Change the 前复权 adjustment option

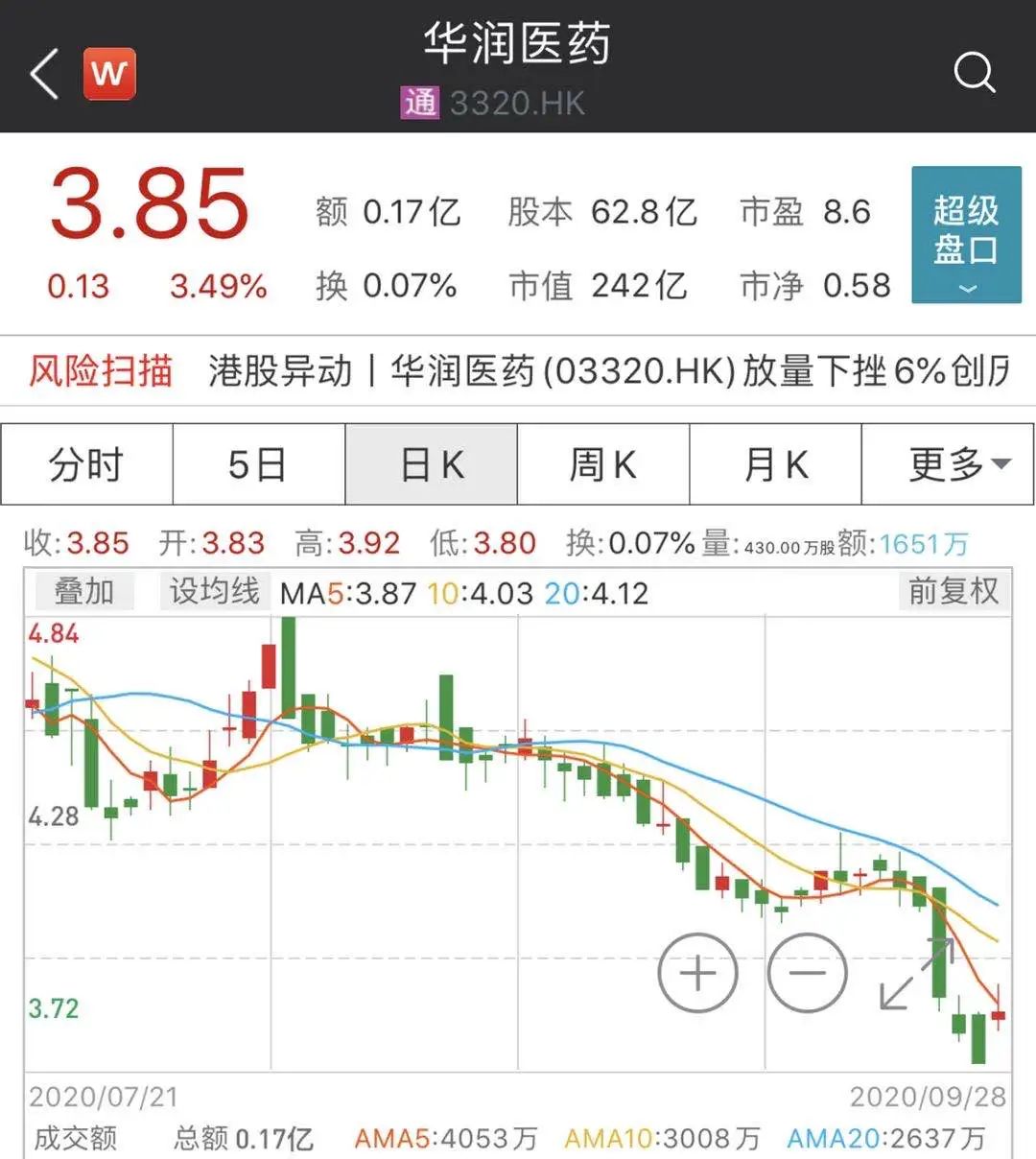(953, 591)
